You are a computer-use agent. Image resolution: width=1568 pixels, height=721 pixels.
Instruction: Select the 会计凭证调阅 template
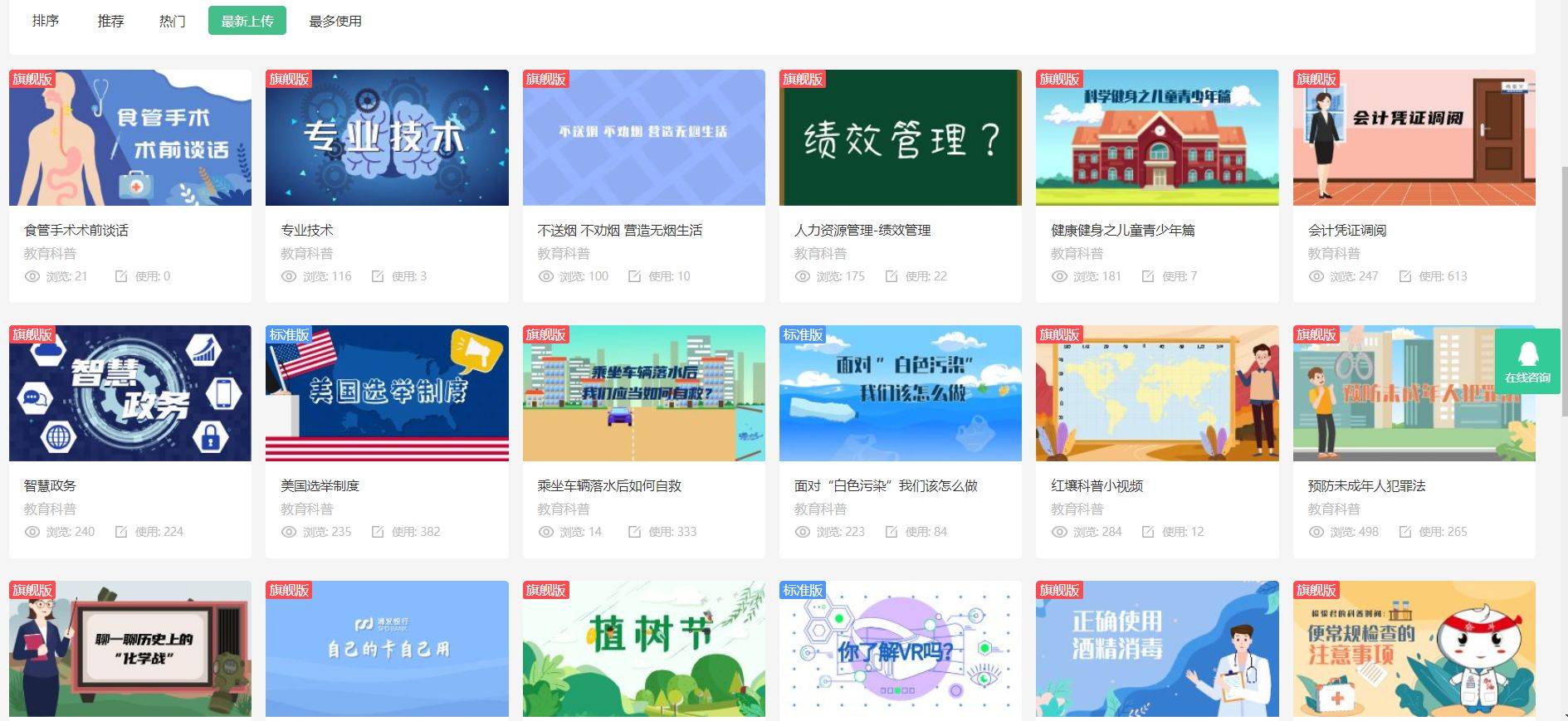[1414, 138]
